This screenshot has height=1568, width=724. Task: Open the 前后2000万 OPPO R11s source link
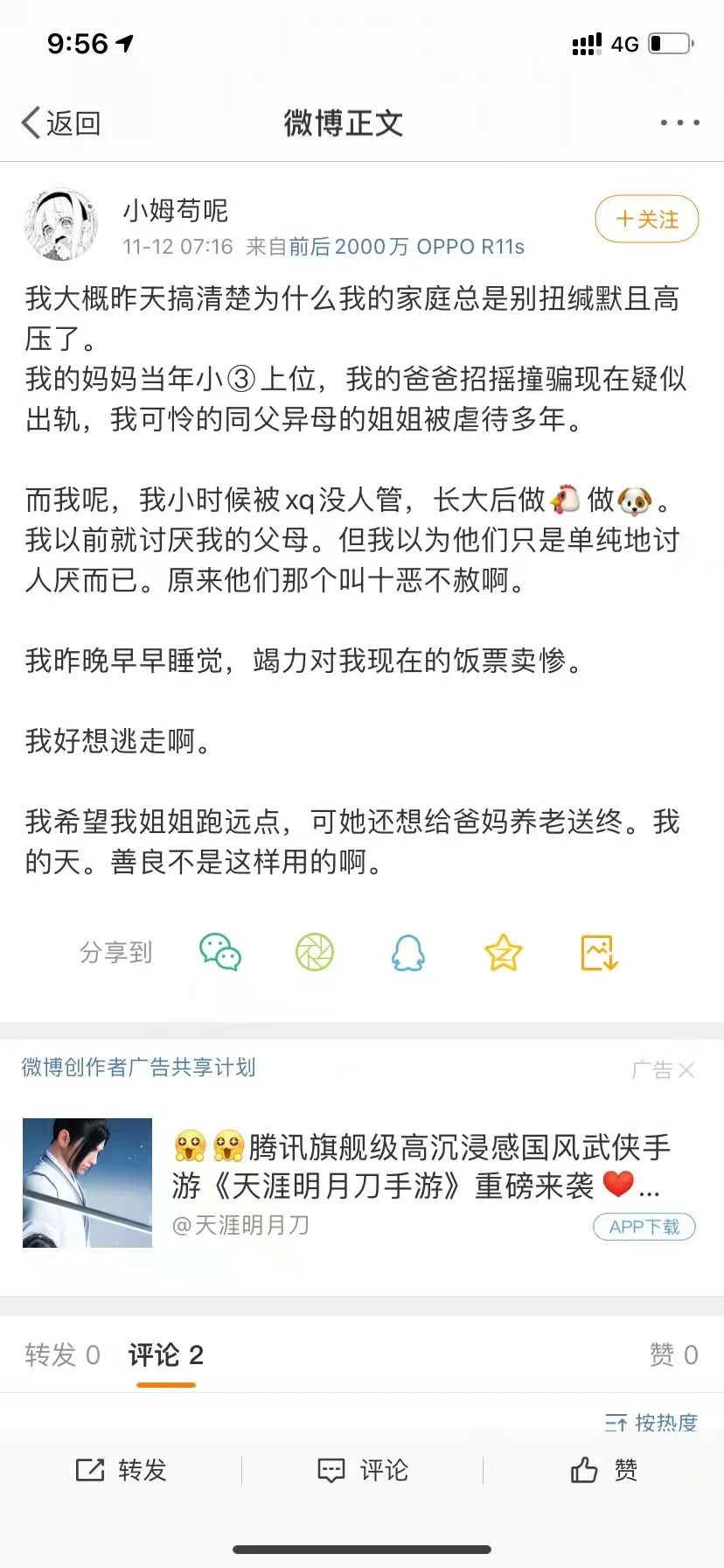[407, 248]
